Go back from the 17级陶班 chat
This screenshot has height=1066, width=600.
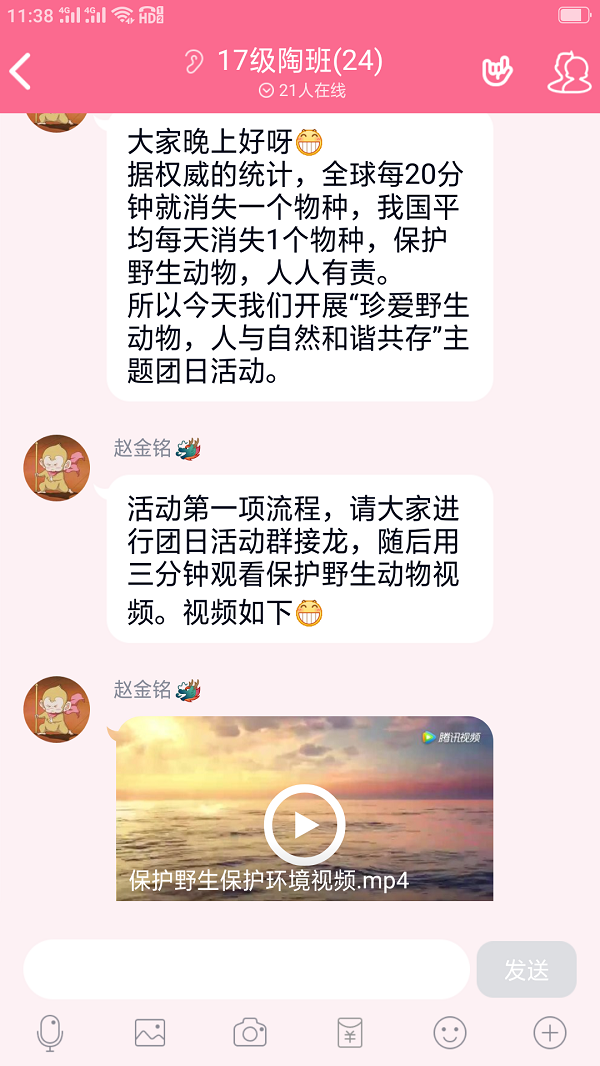tap(22, 71)
